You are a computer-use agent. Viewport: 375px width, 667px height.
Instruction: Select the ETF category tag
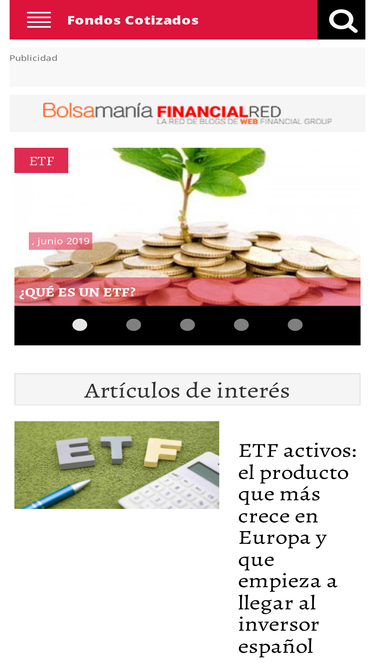pos(41,160)
